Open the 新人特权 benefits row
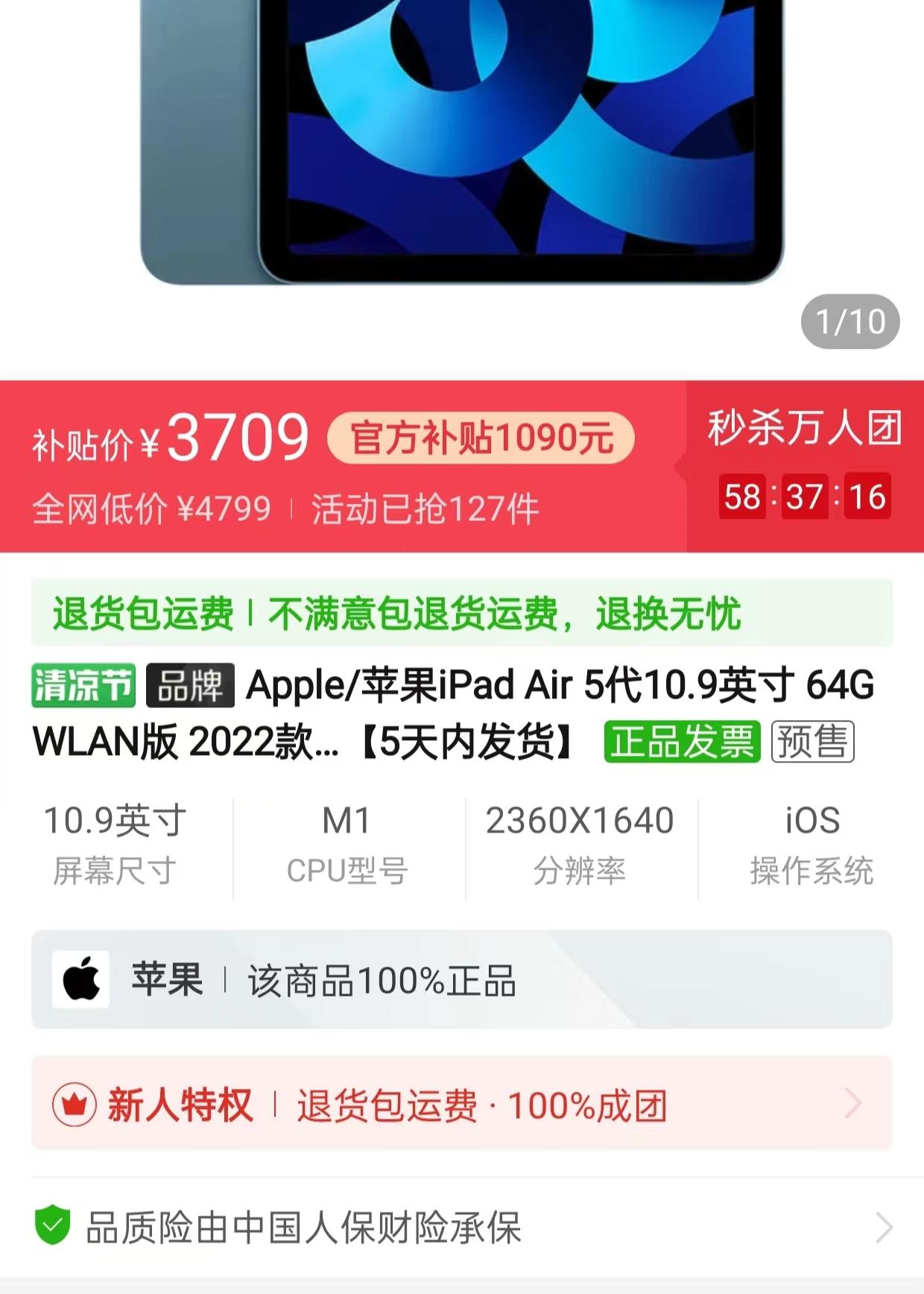Viewport: 924px width, 1294px height. tap(461, 1104)
